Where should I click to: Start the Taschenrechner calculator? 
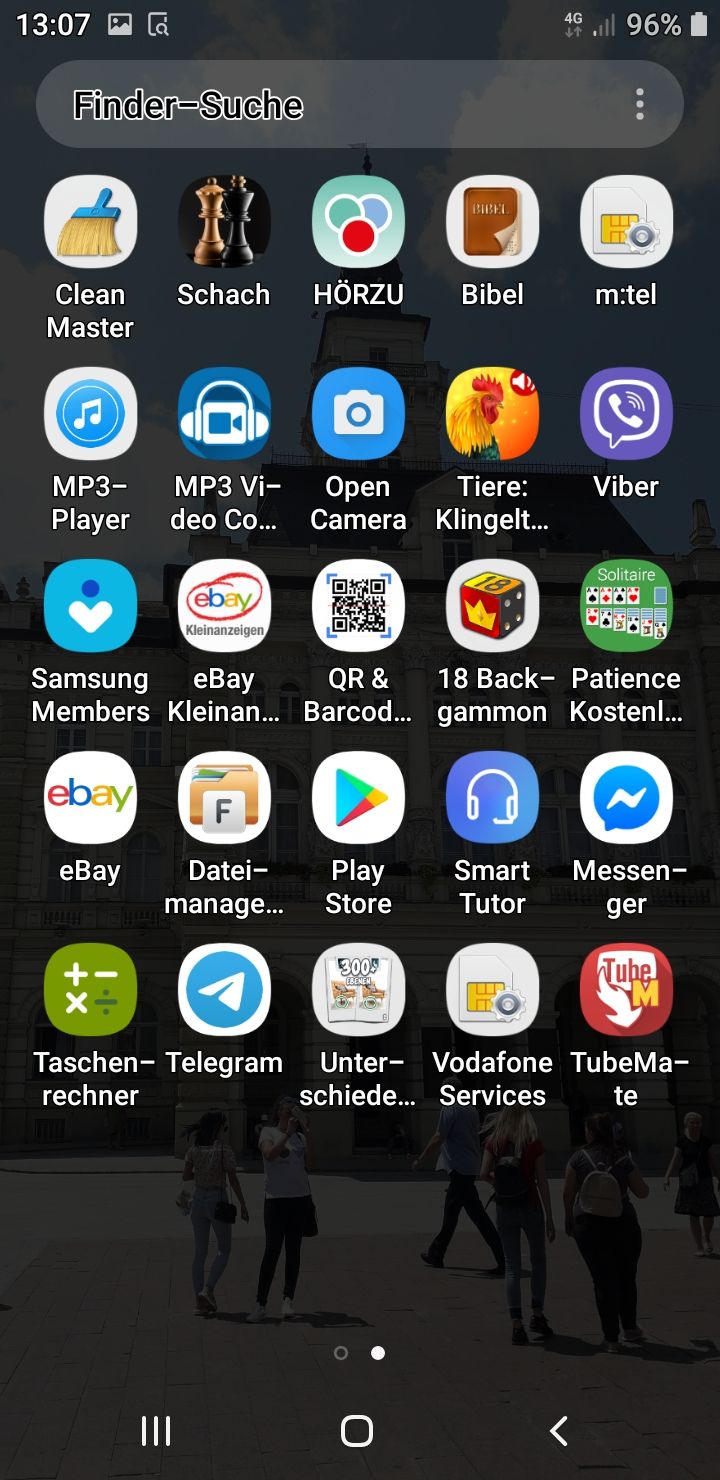[90, 989]
